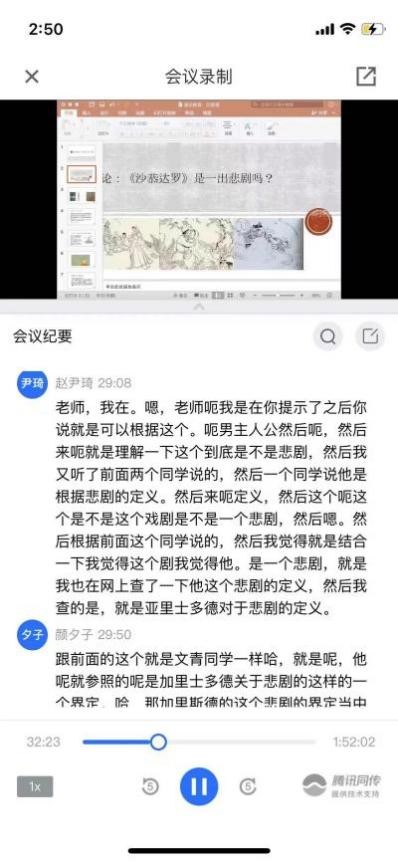Skip forward 5 seconds
The height and width of the screenshot is (862, 398).
[247, 787]
